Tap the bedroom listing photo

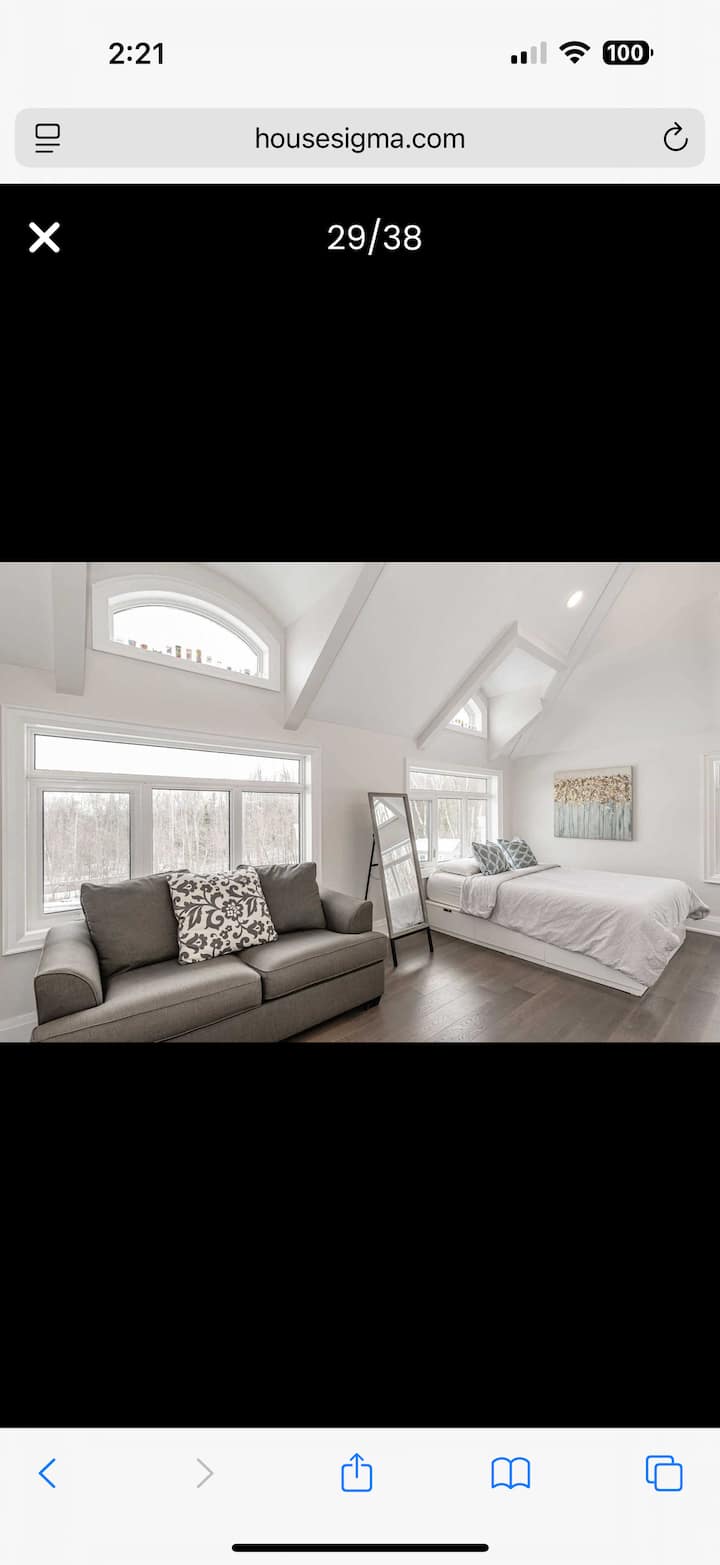coord(360,802)
